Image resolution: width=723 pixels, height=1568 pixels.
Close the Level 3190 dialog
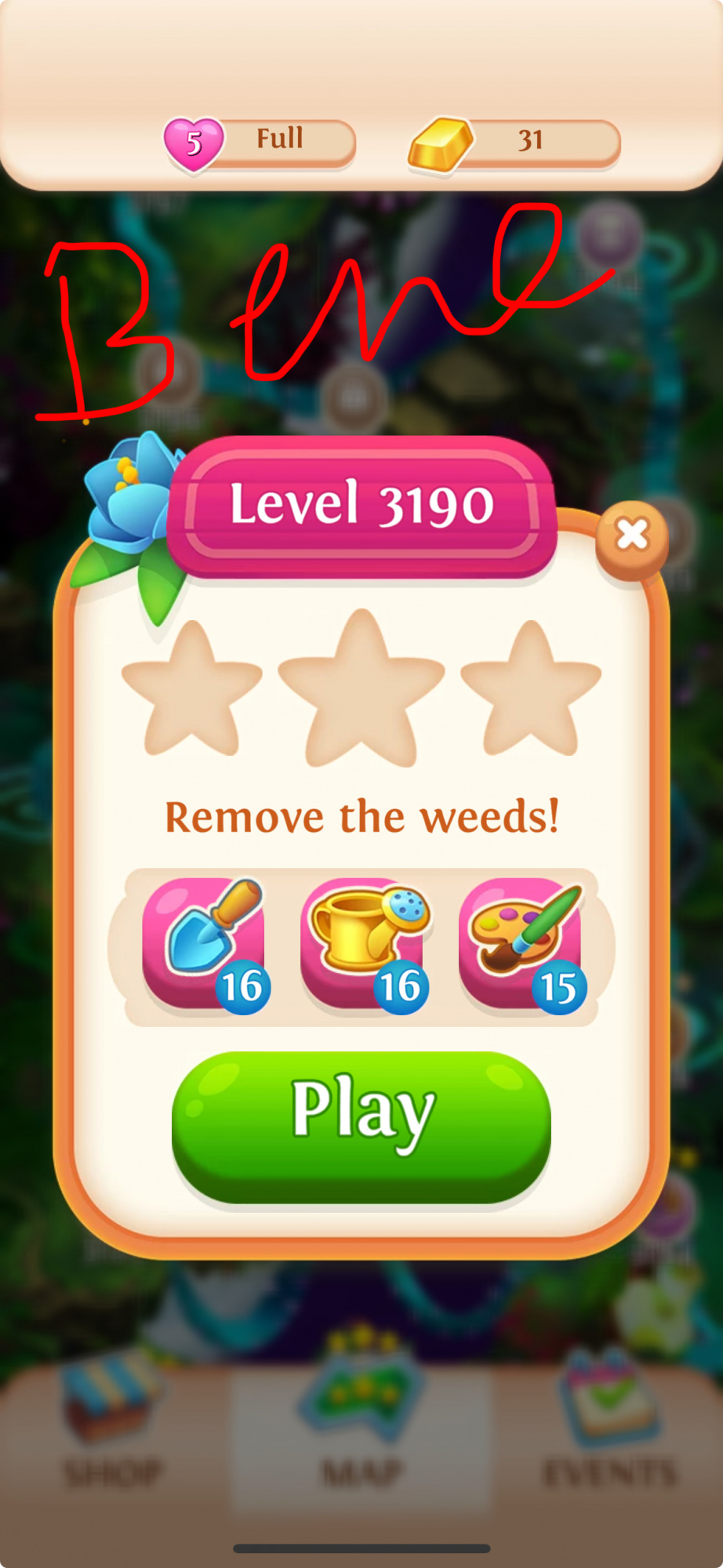(x=632, y=537)
